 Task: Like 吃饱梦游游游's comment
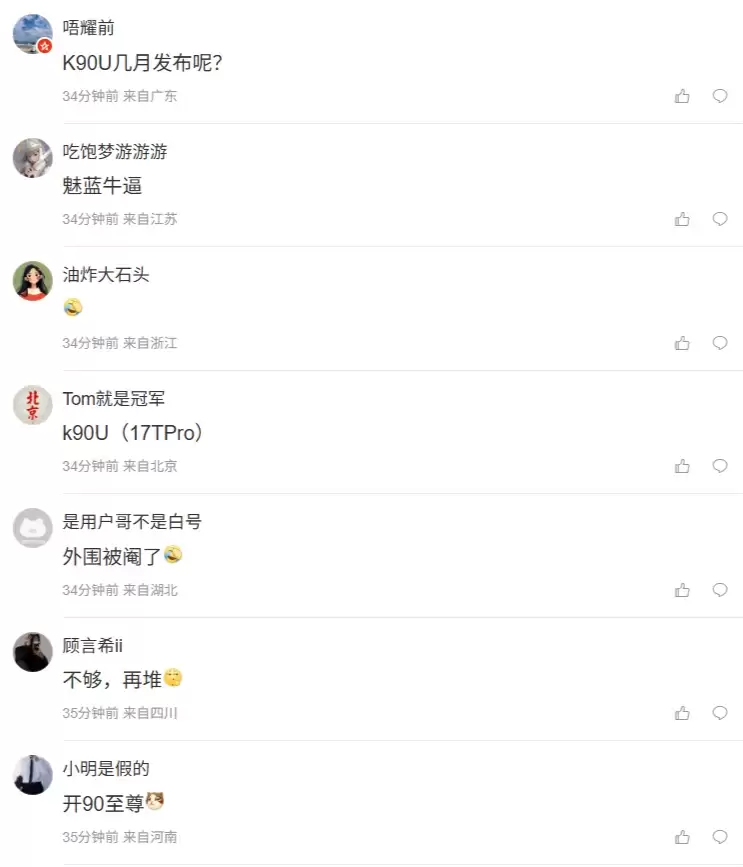coord(682,219)
